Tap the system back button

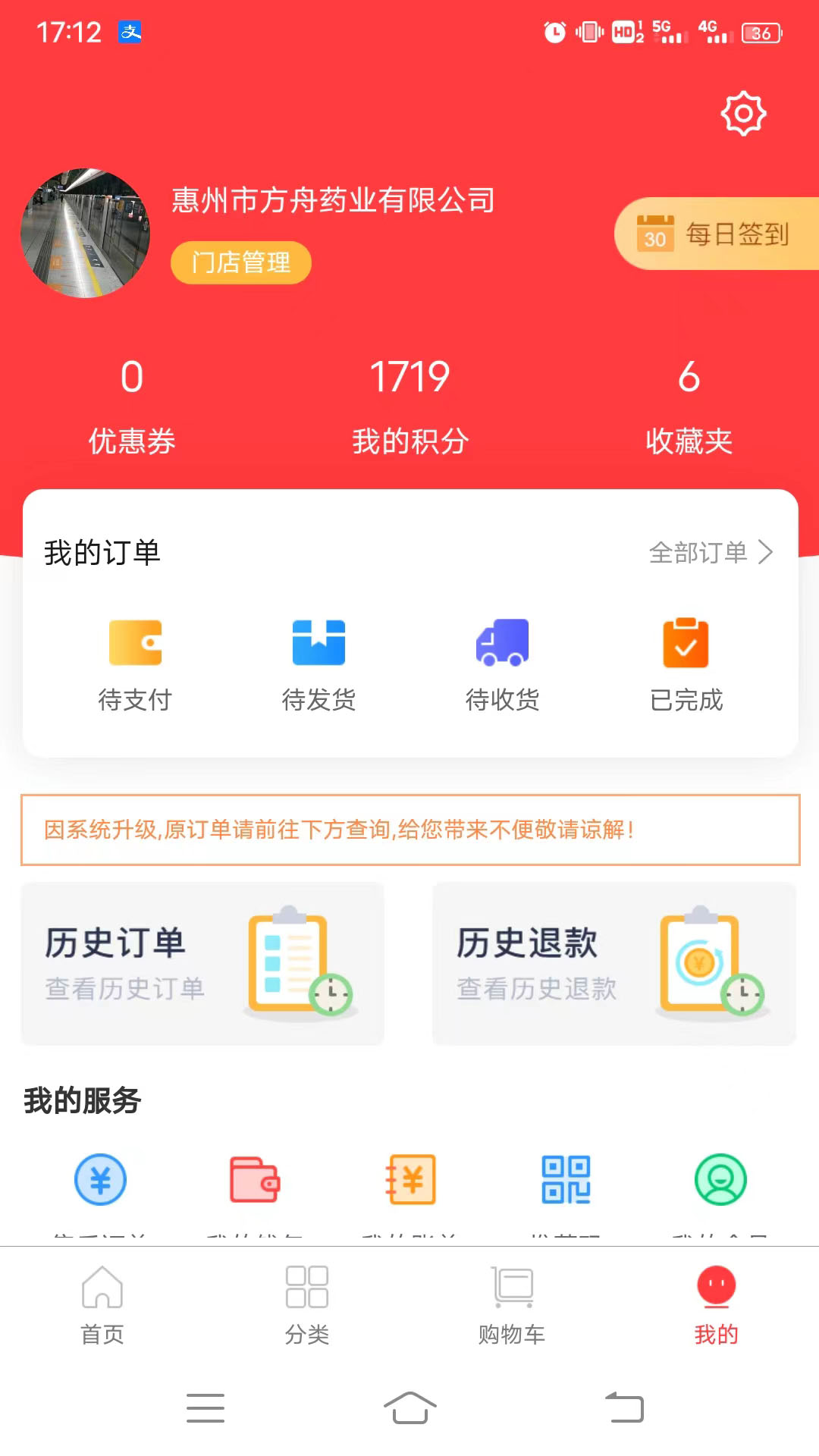624,1408
